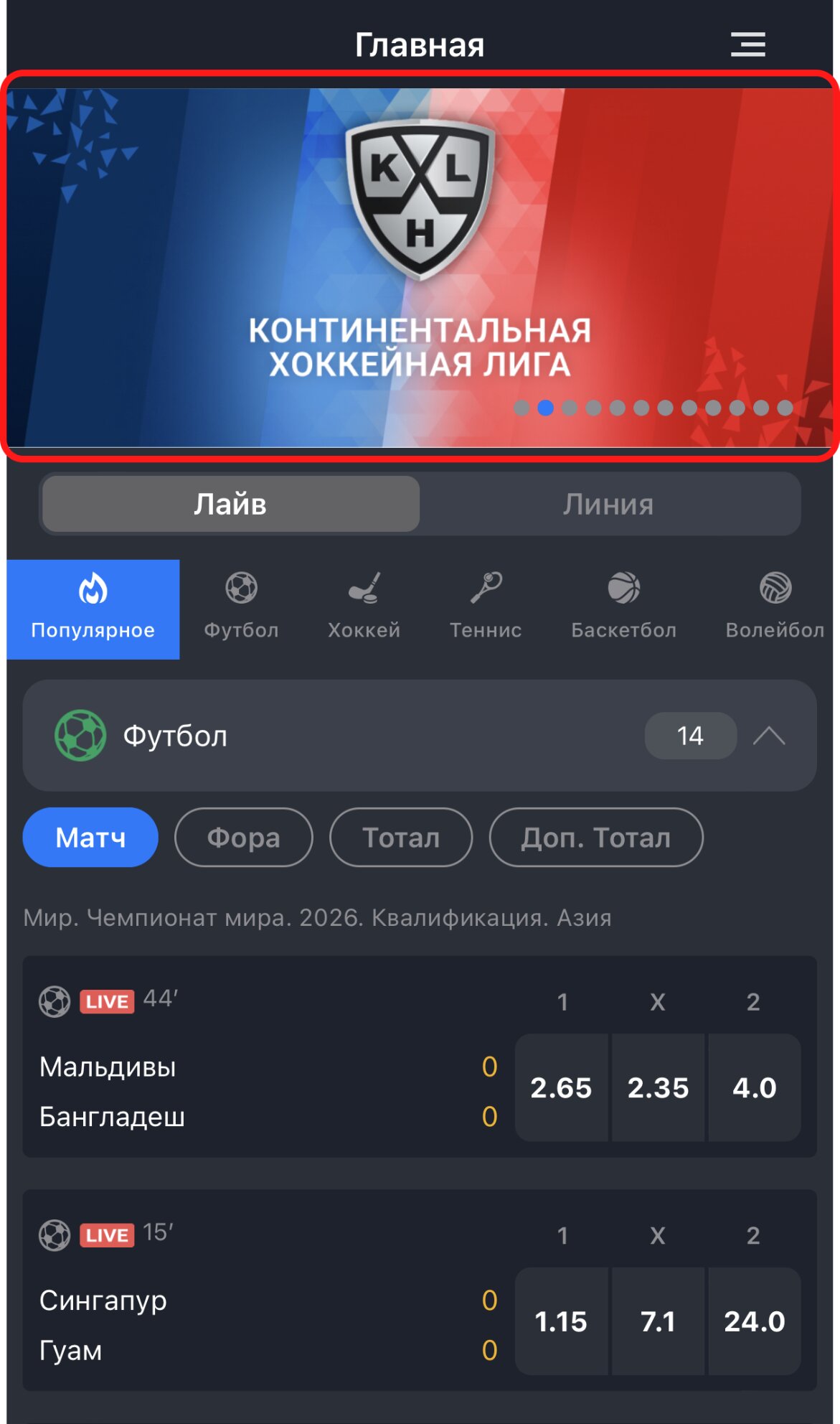Choose the Матч market chip
840x1424 pixels.
pos(90,838)
